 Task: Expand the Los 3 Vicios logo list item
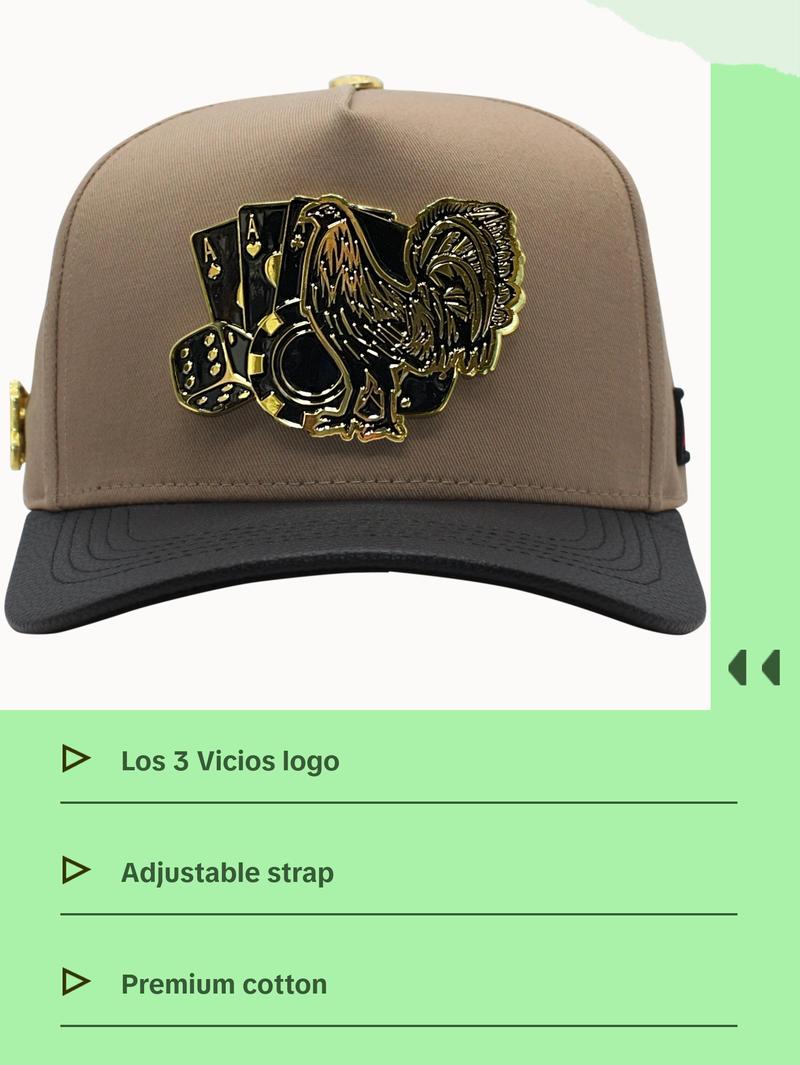230,760
